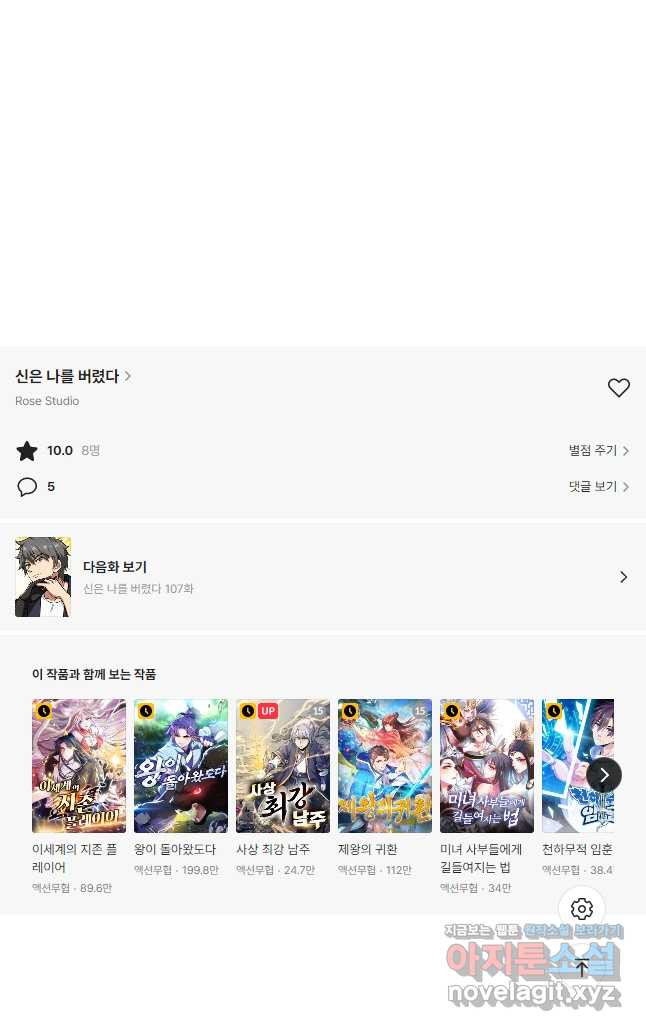Open 미녀 사부들에게 길들여지는 법 recommendation

coord(487,766)
